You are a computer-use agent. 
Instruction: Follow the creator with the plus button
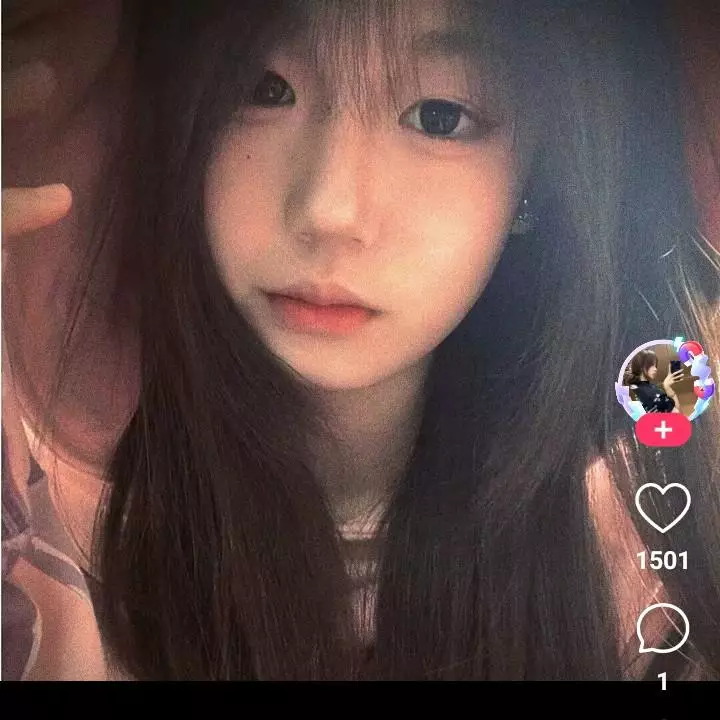tap(663, 431)
